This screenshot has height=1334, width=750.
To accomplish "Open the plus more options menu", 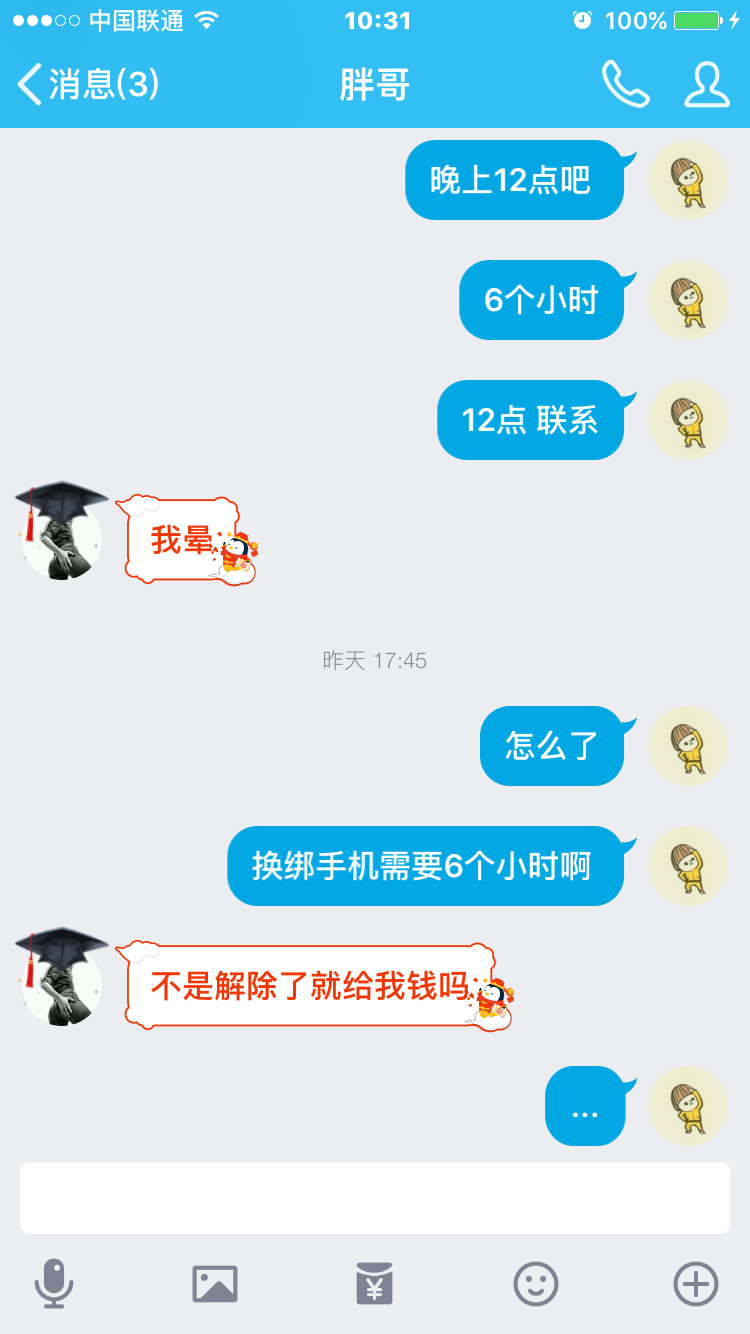I will 696,1283.
